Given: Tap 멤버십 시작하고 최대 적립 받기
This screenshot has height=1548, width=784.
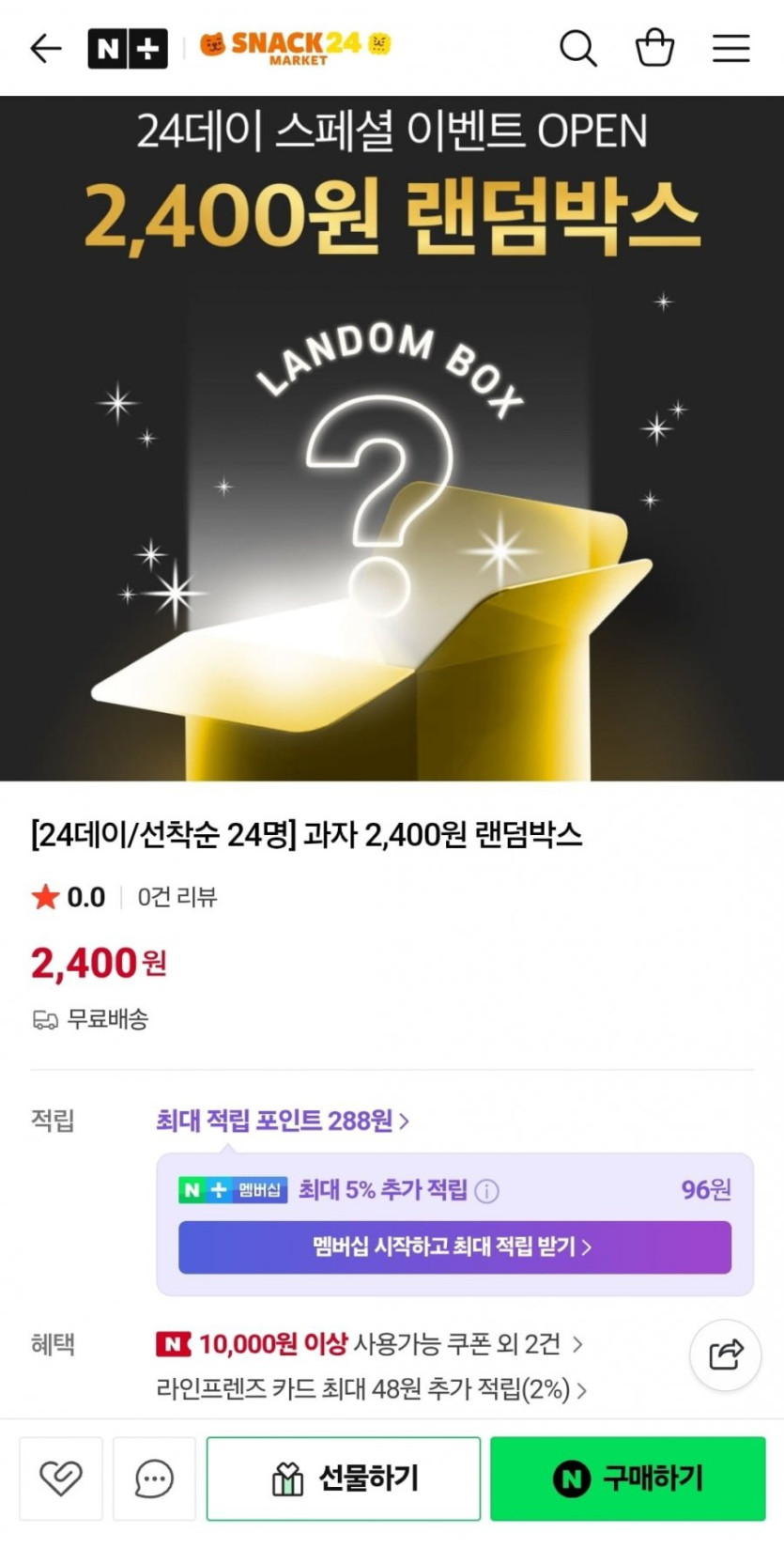Looking at the screenshot, I should (x=454, y=1247).
